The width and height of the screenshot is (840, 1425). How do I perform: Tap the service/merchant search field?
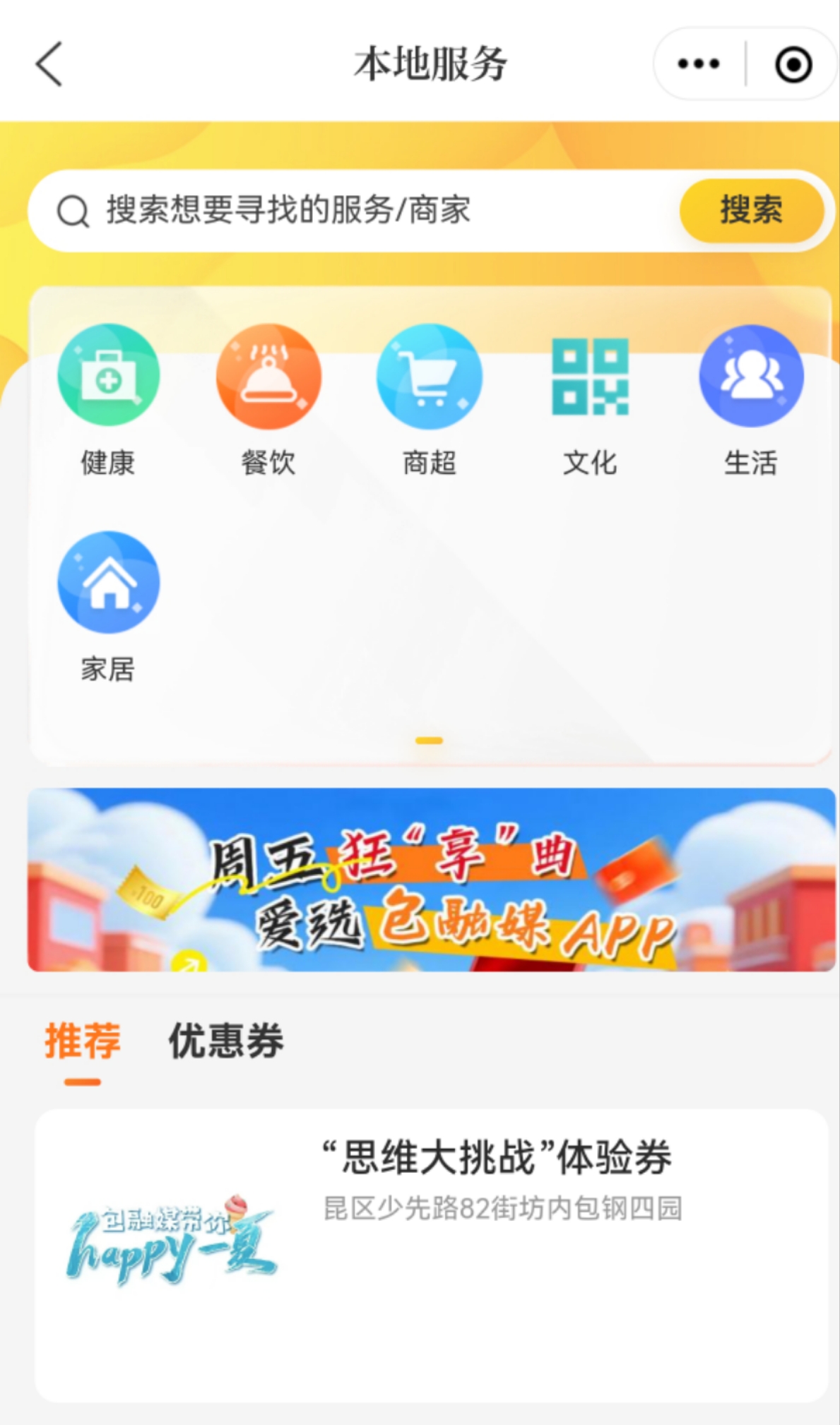point(353,211)
